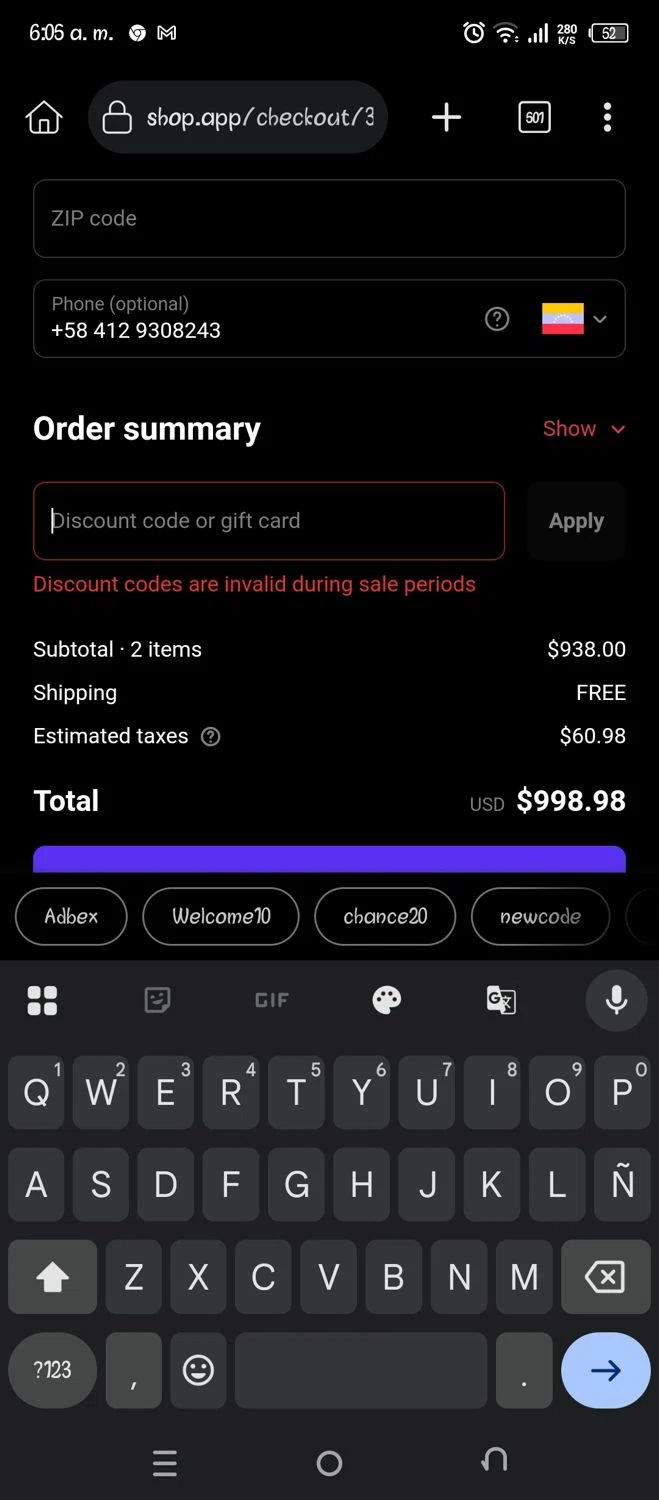Open a new browser tab
The height and width of the screenshot is (1500, 659).
coord(446,118)
